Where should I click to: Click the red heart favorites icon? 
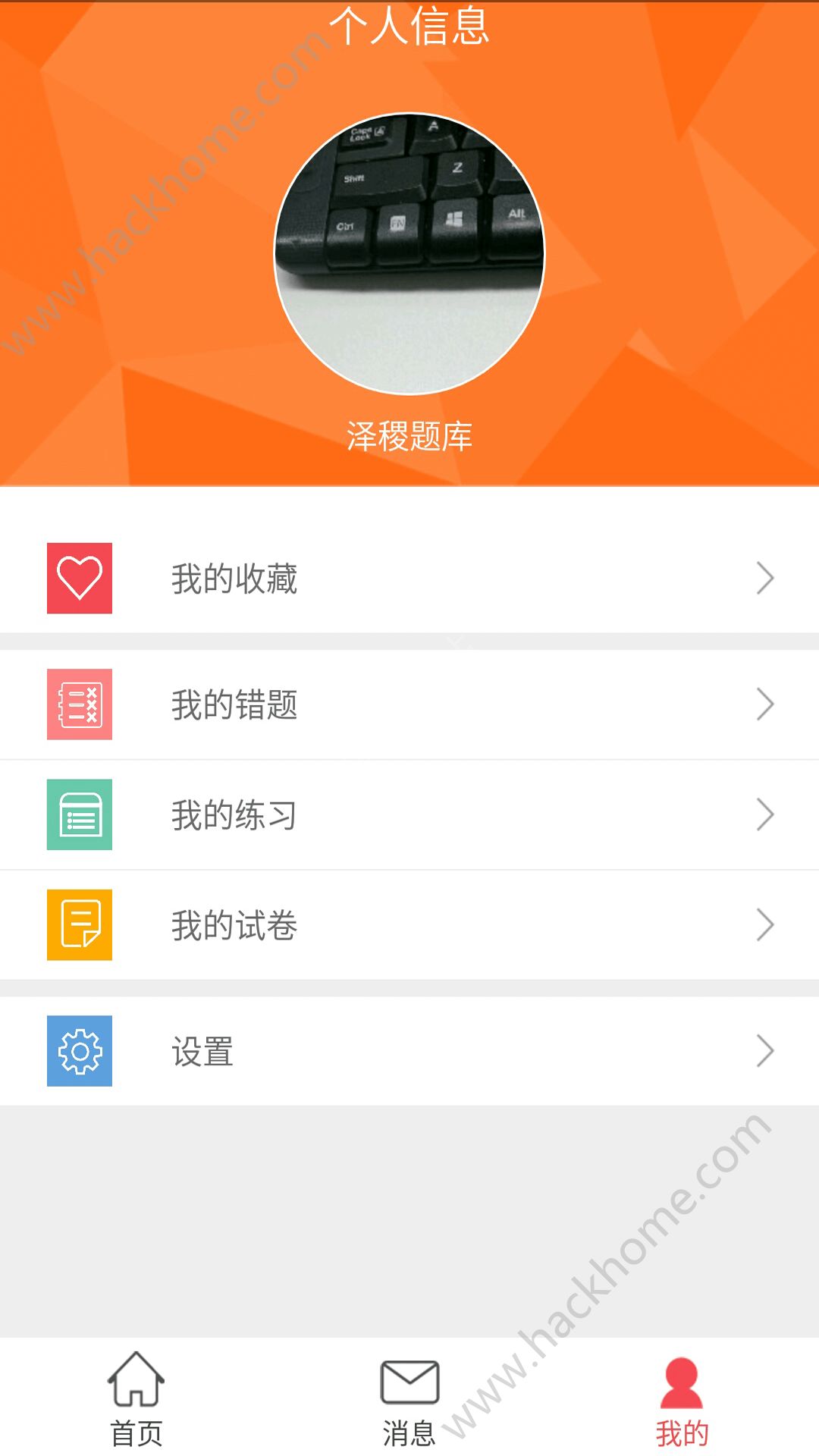(80, 579)
